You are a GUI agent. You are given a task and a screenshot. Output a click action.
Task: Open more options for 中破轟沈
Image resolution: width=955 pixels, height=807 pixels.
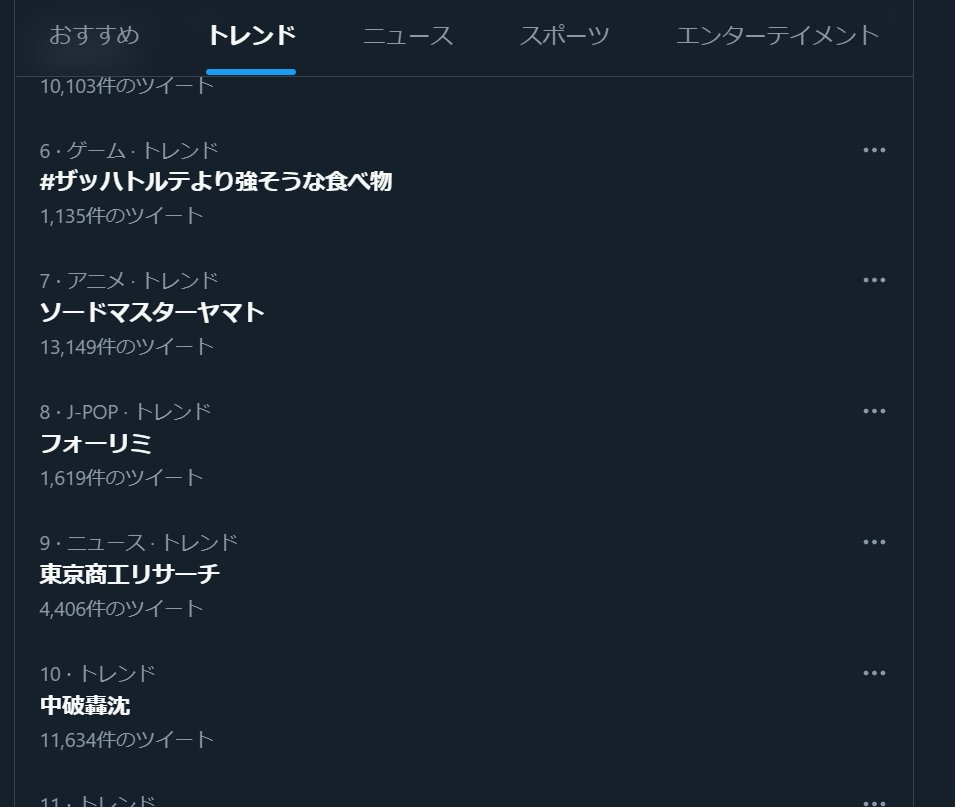coord(874,673)
